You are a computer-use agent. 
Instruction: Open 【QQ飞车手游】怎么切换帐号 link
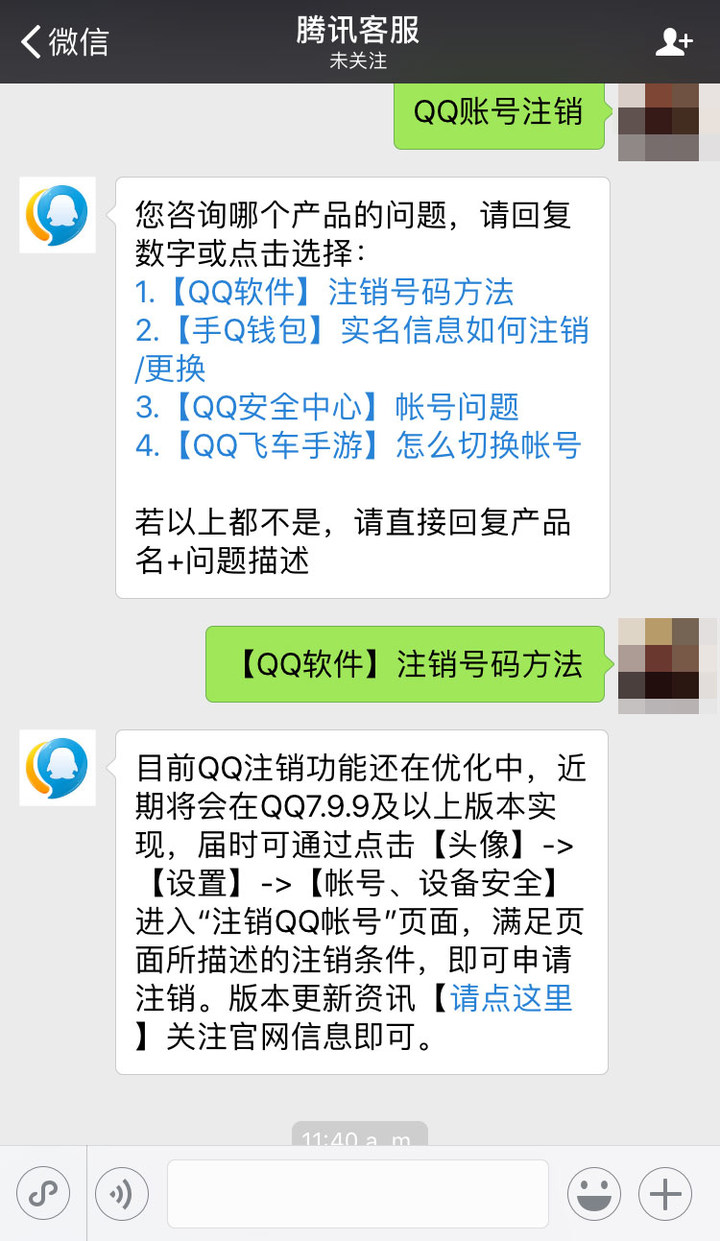[x=358, y=445]
